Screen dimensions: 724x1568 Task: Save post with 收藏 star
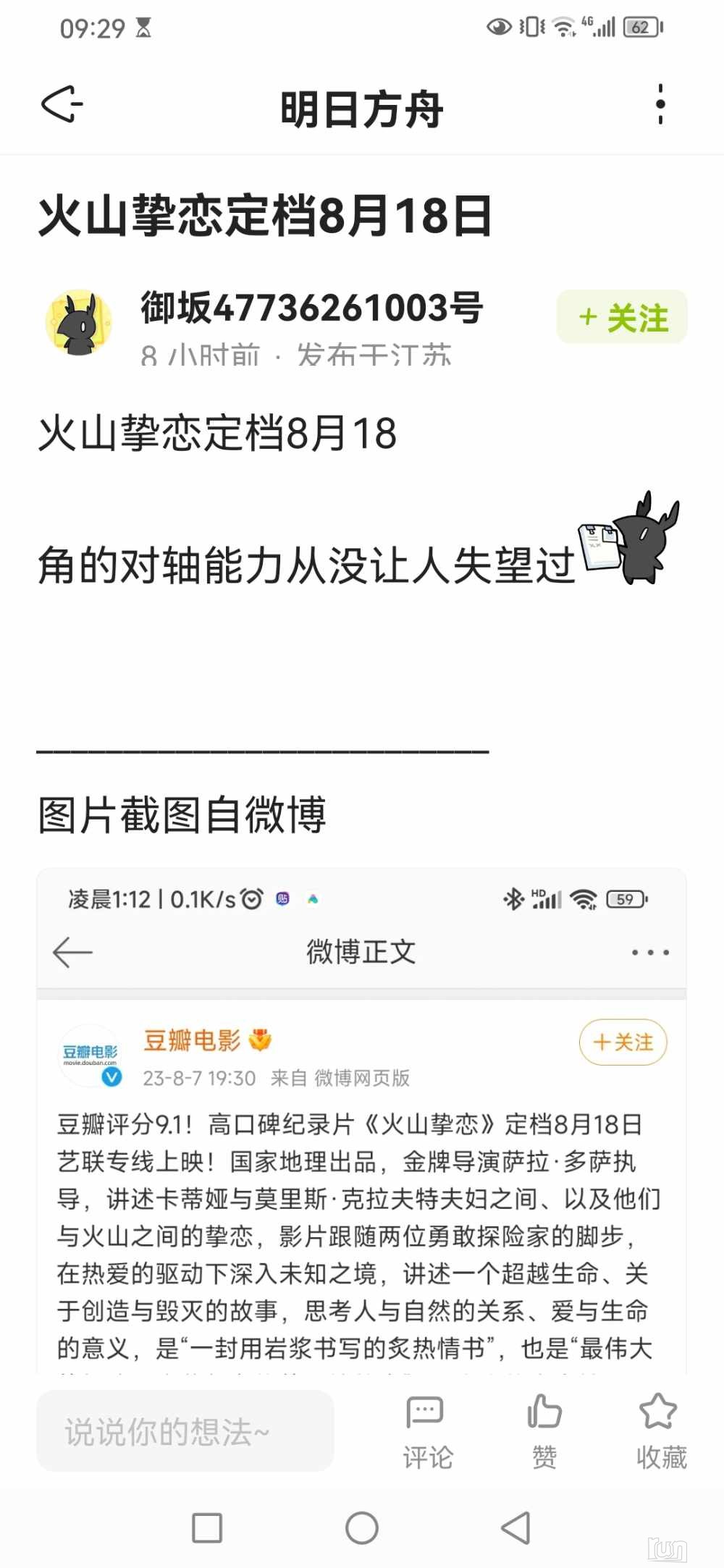(x=660, y=1430)
